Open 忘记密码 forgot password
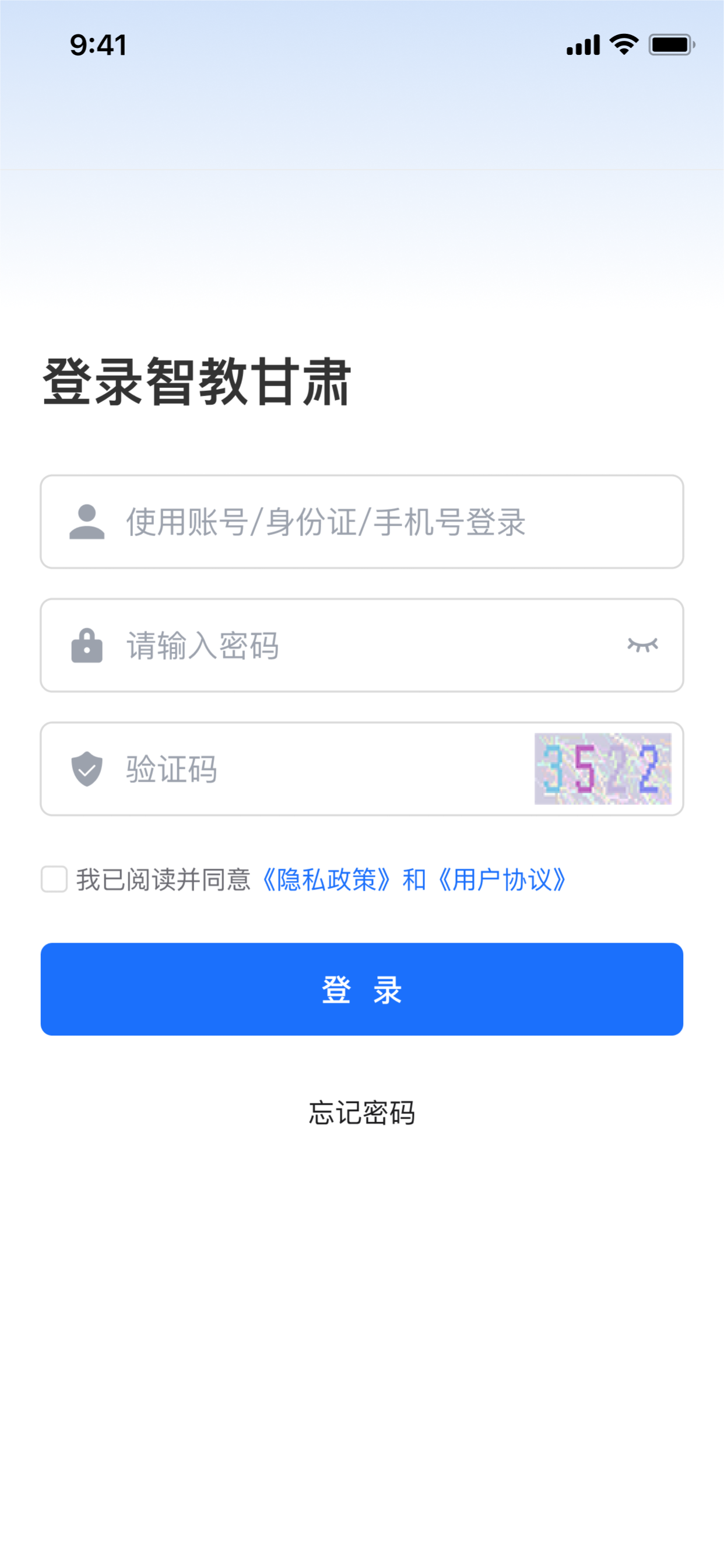 [362, 1114]
